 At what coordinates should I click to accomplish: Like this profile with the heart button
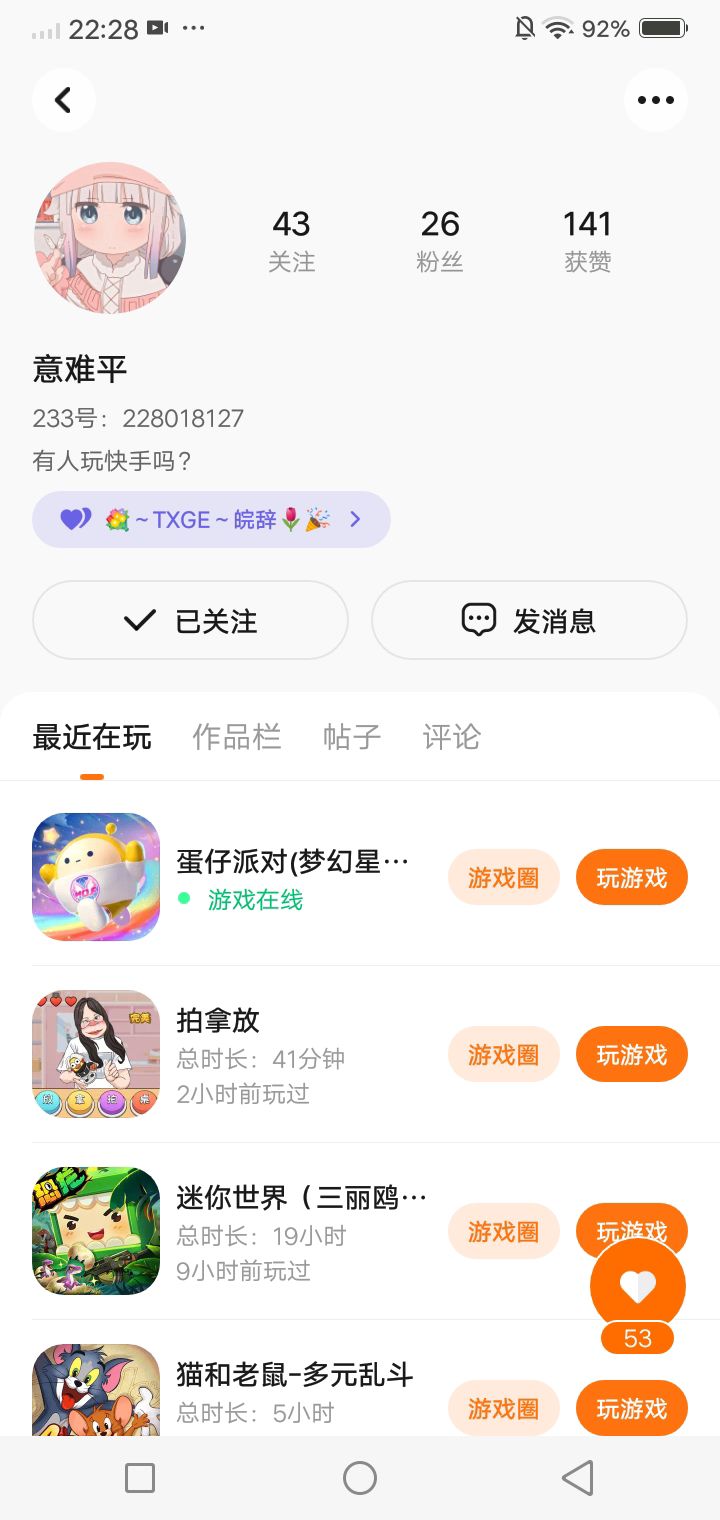[637, 1287]
